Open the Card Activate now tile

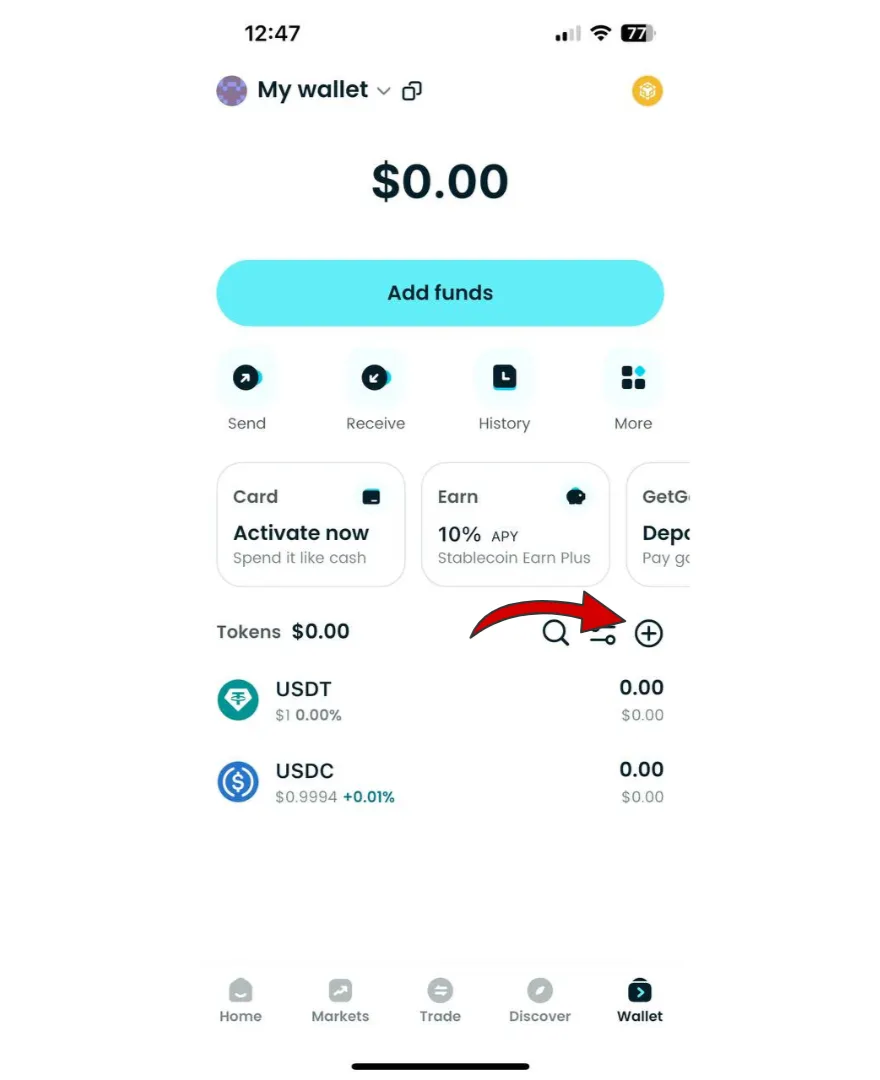coord(311,524)
